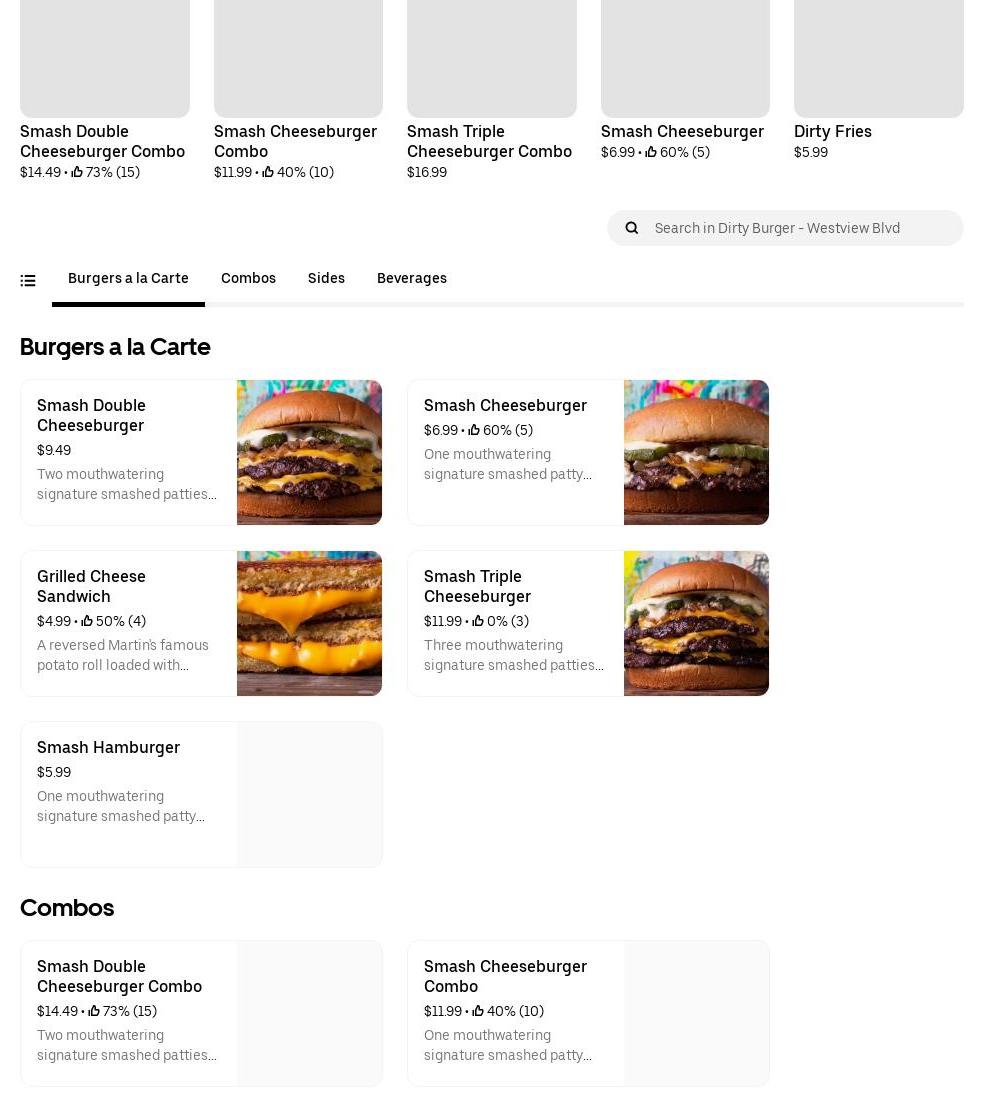Open Smash Cheeseburger Combo in Combos section
984x1099 pixels.
coord(588,1013)
